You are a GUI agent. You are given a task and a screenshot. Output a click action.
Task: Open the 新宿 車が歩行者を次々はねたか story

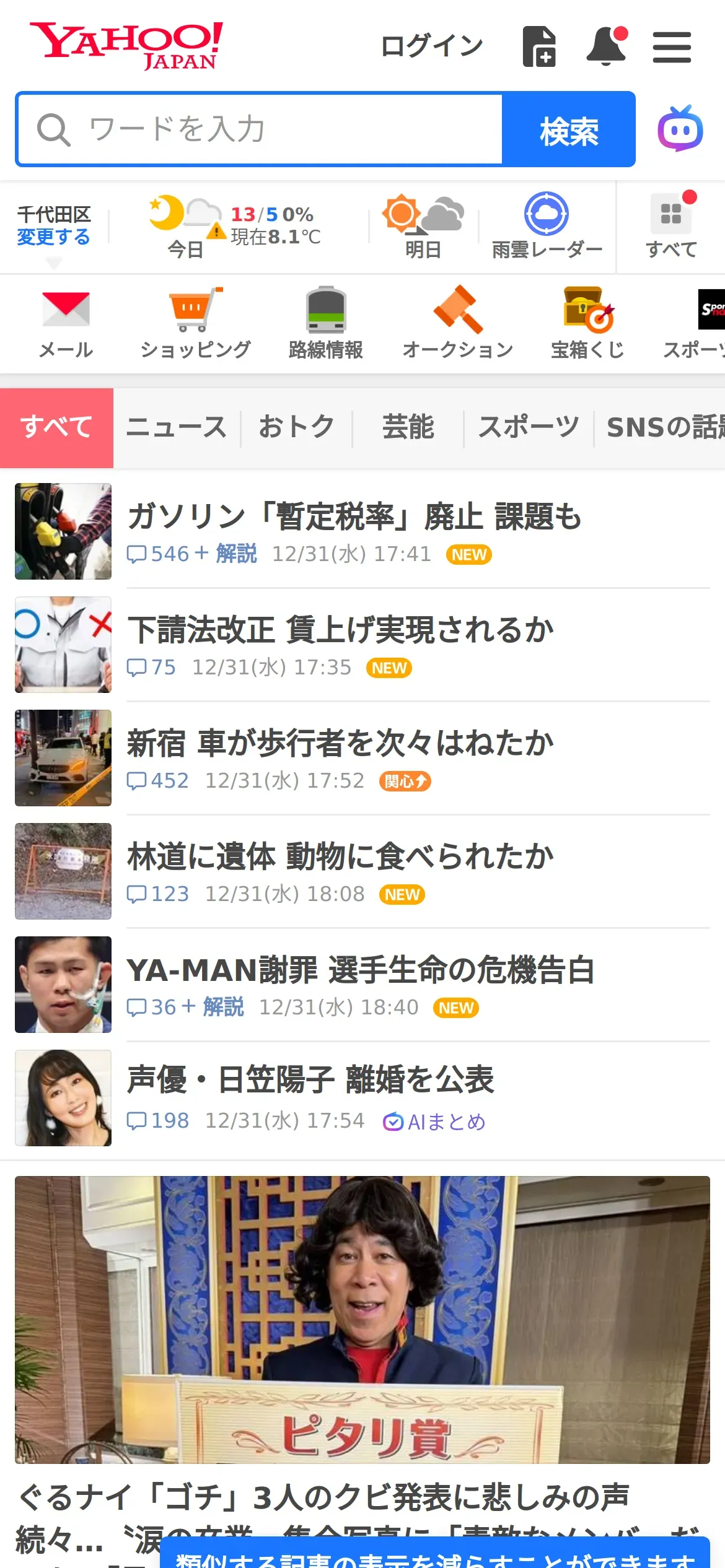coord(340,743)
